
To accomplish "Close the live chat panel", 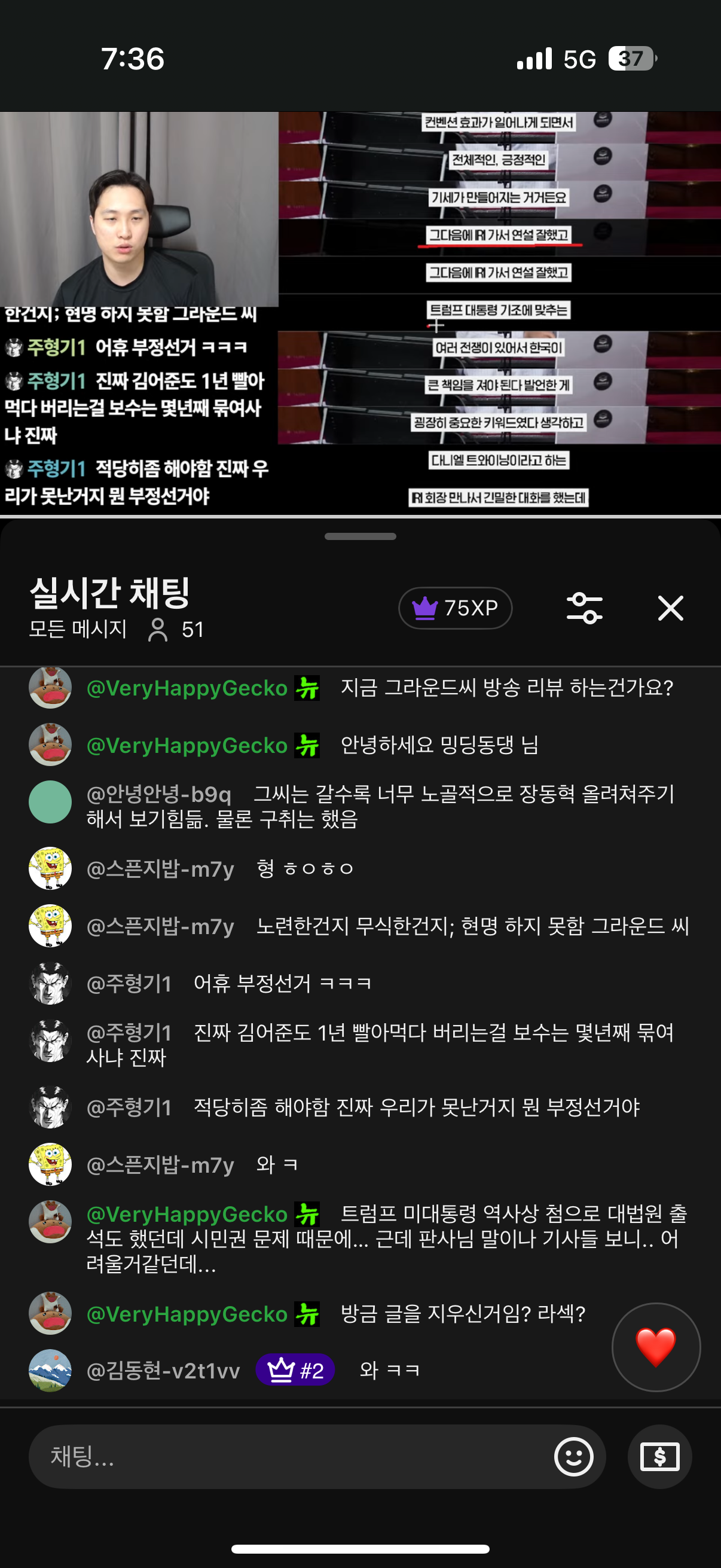I will [x=670, y=608].
